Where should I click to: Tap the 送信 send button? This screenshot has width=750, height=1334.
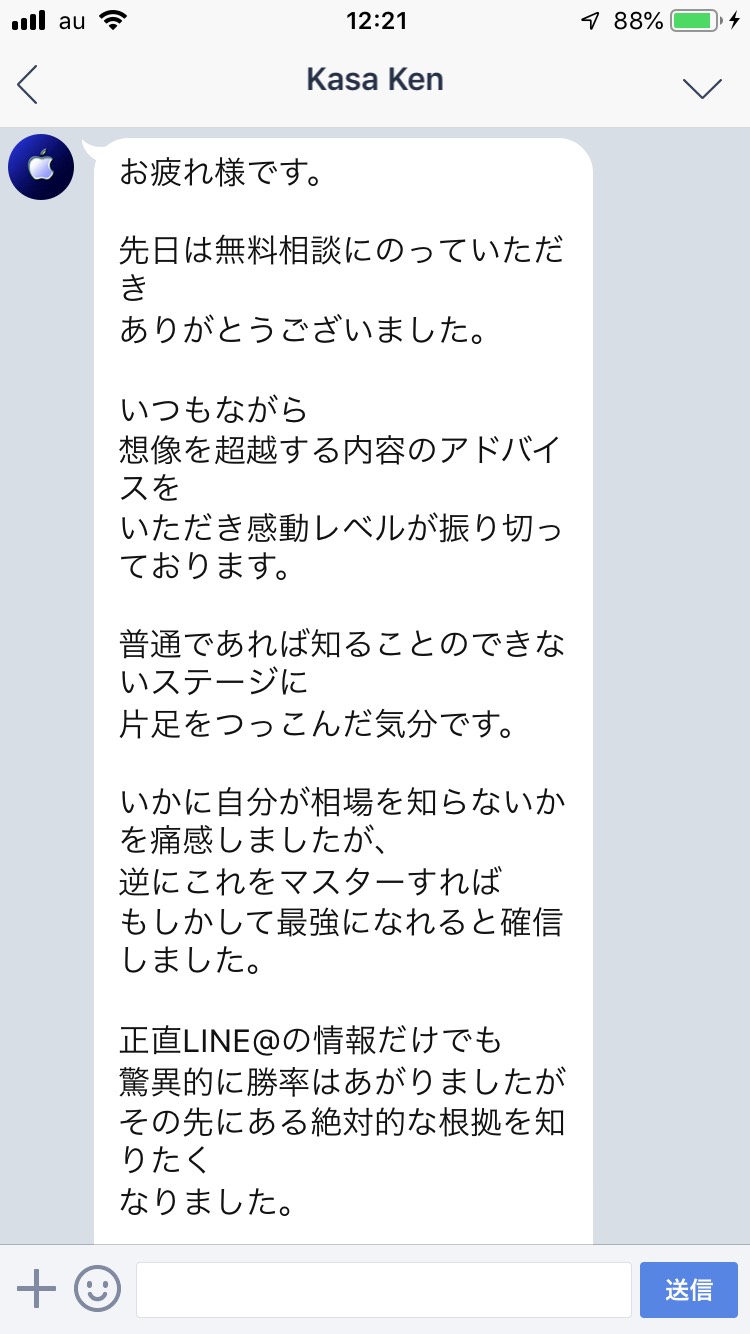688,1289
